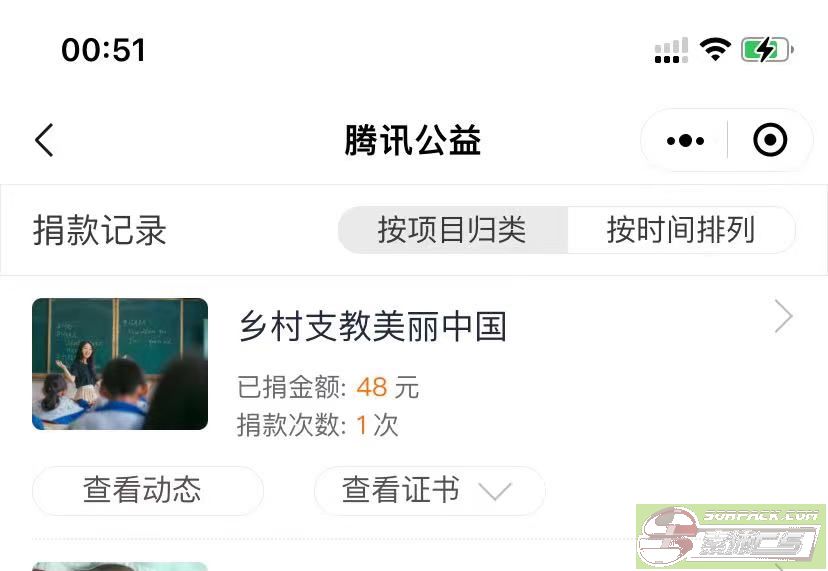Tap the 乡村支教美丽中国 classroom thumbnail

click(x=120, y=364)
